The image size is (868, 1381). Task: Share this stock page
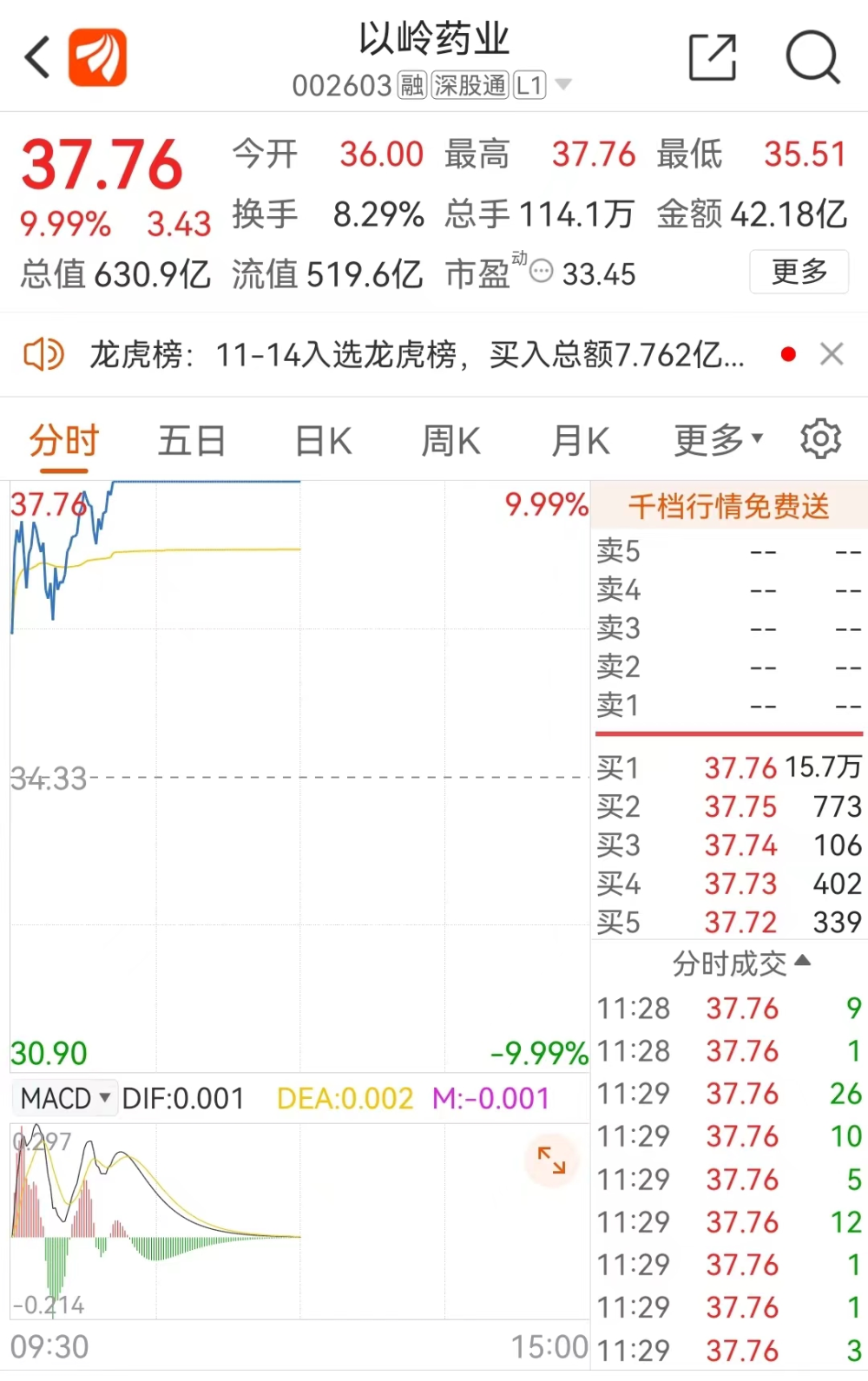[712, 57]
